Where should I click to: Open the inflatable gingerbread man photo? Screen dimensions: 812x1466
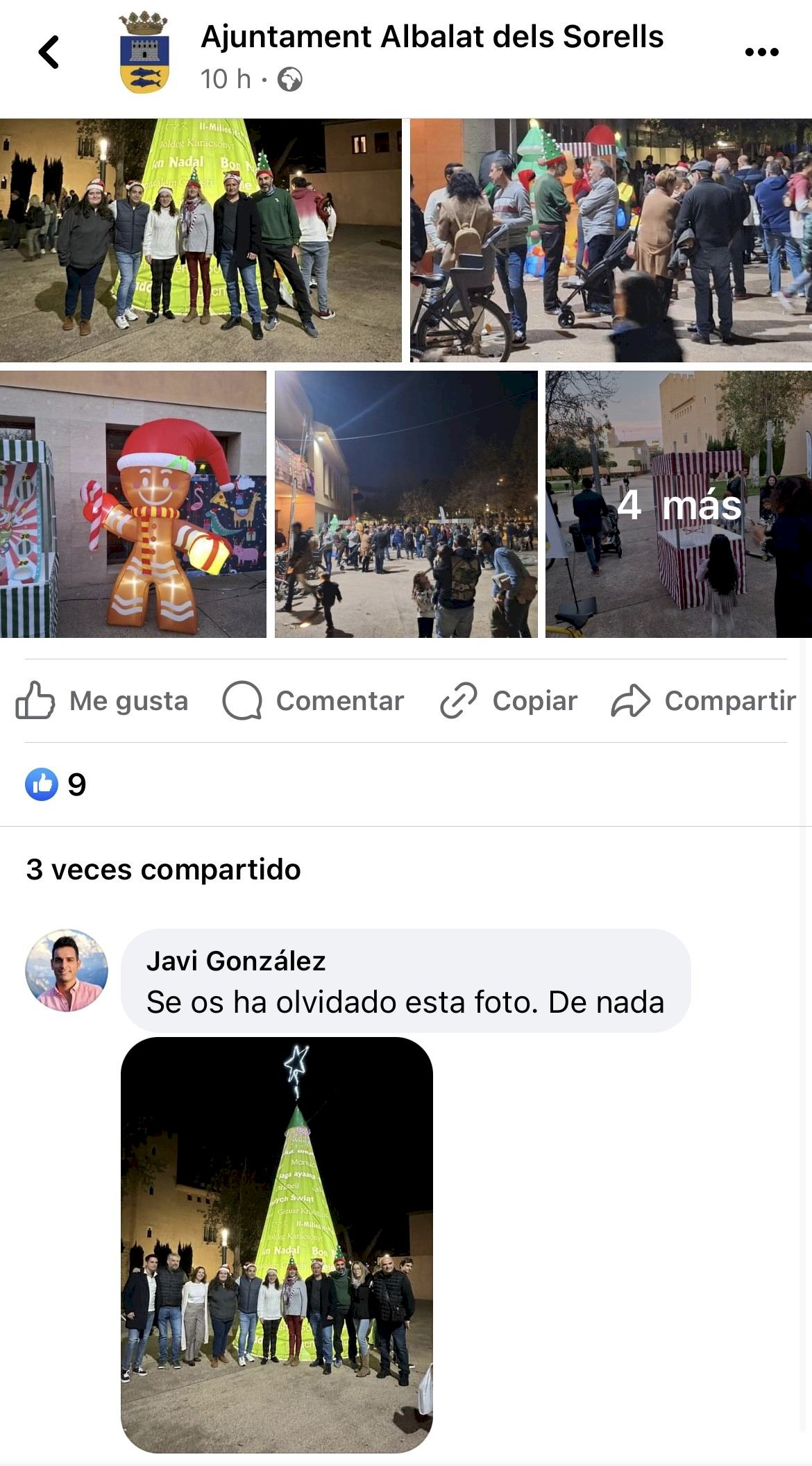(133, 504)
